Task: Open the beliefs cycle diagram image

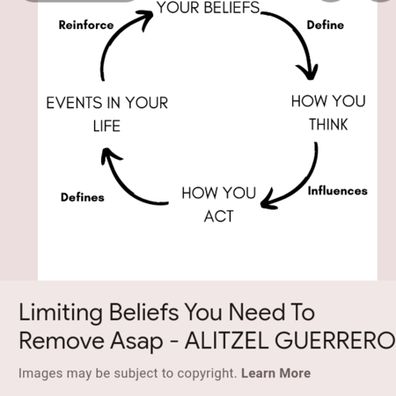Action: [207, 140]
